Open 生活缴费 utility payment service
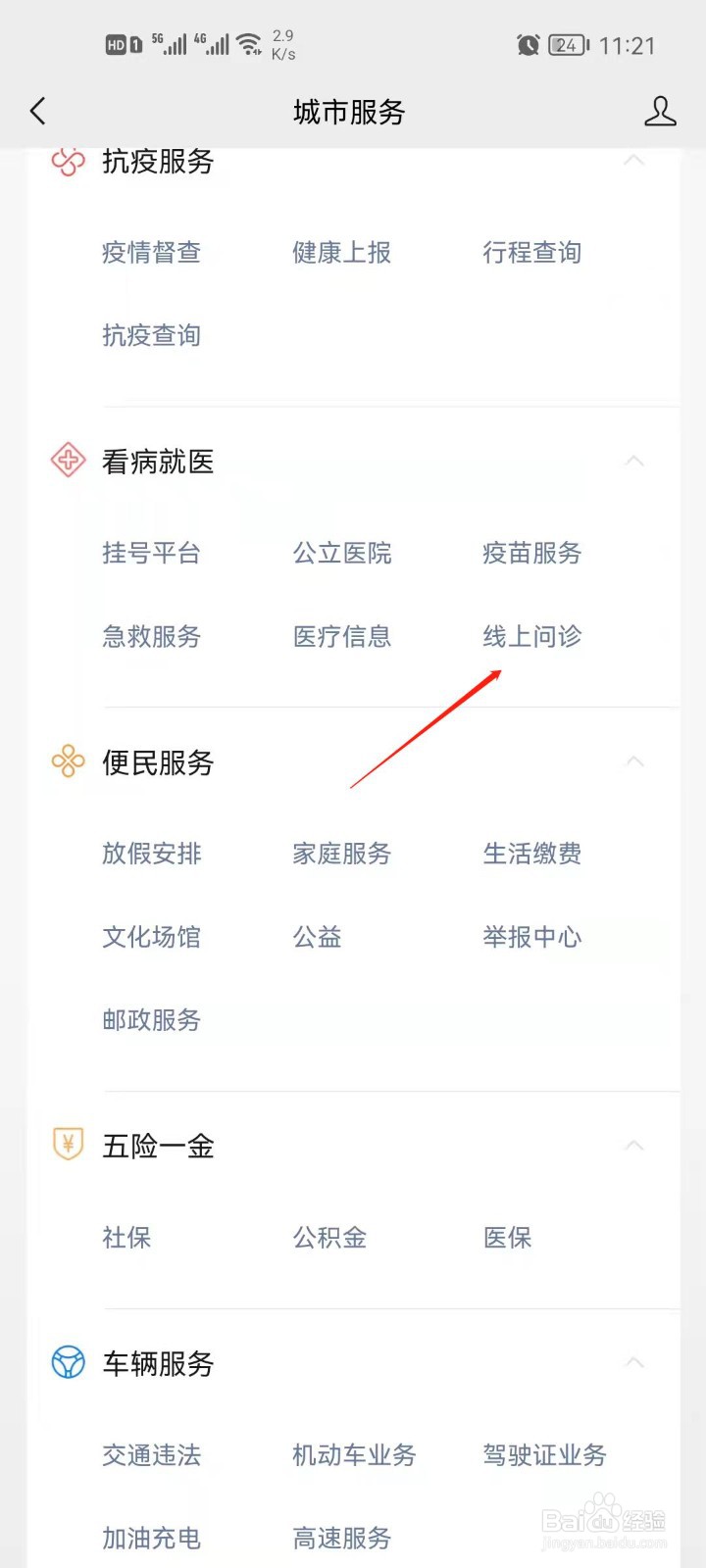706x1568 pixels. point(530,854)
